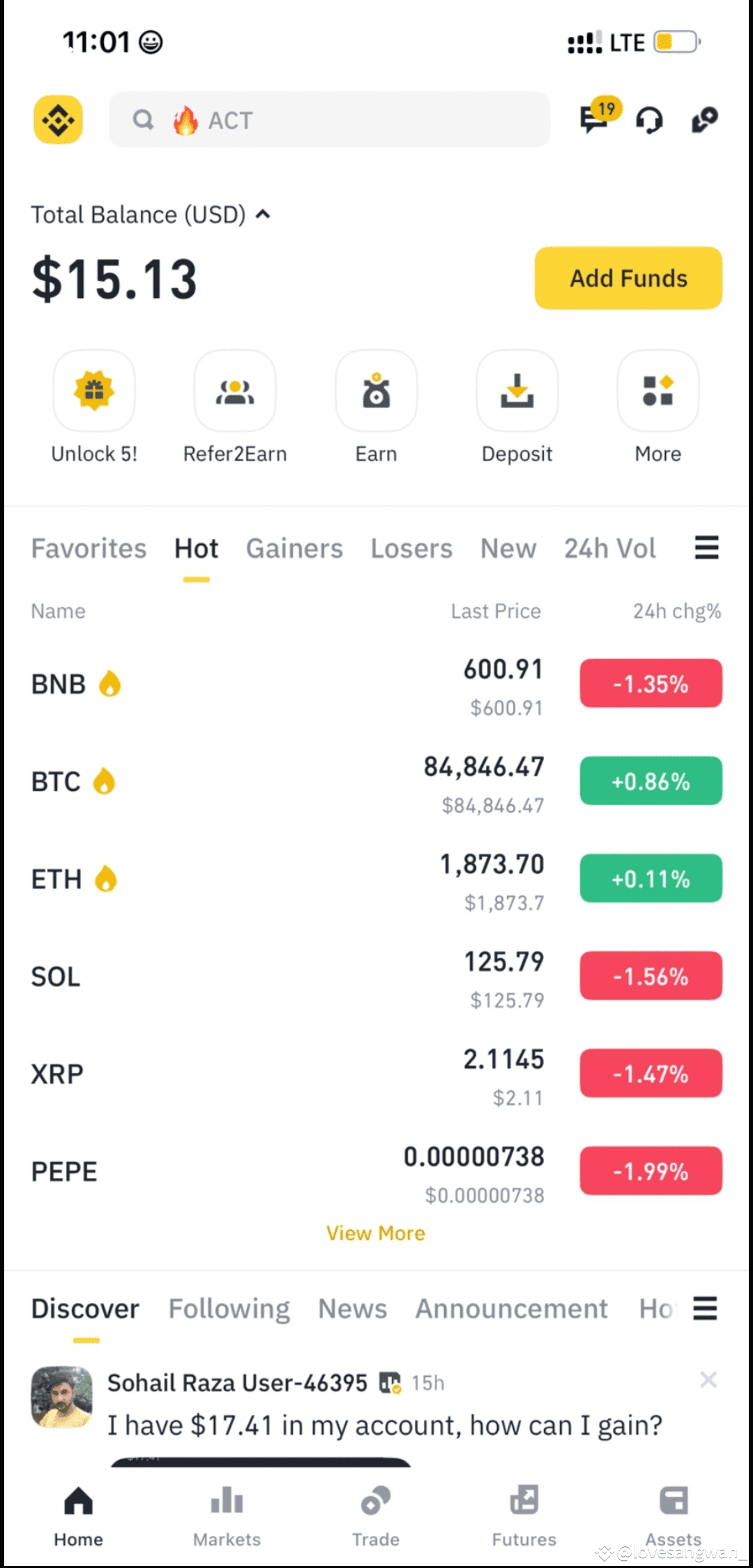The image size is (753, 1568).
Task: Switch to the Losers tab
Action: pos(411,549)
